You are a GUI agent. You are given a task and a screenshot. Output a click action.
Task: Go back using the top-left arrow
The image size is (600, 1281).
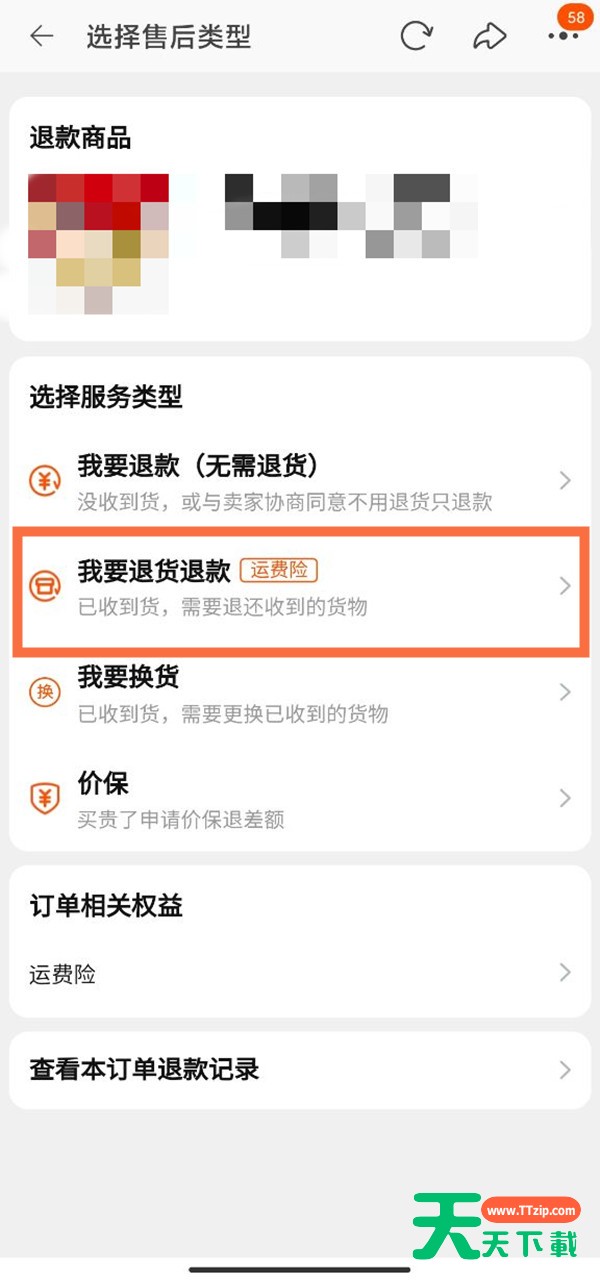[x=41, y=37]
